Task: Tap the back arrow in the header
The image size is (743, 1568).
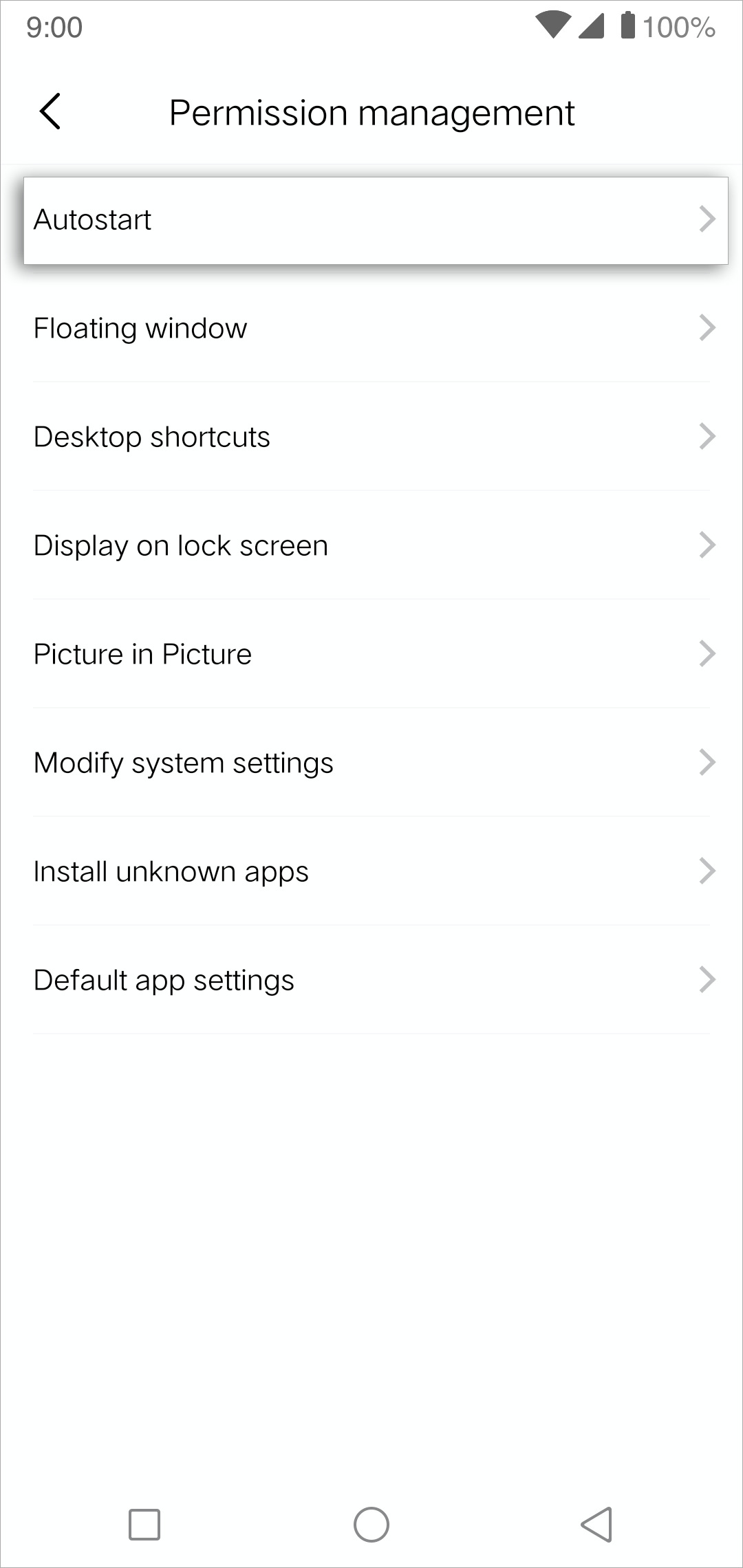Action: click(50, 111)
